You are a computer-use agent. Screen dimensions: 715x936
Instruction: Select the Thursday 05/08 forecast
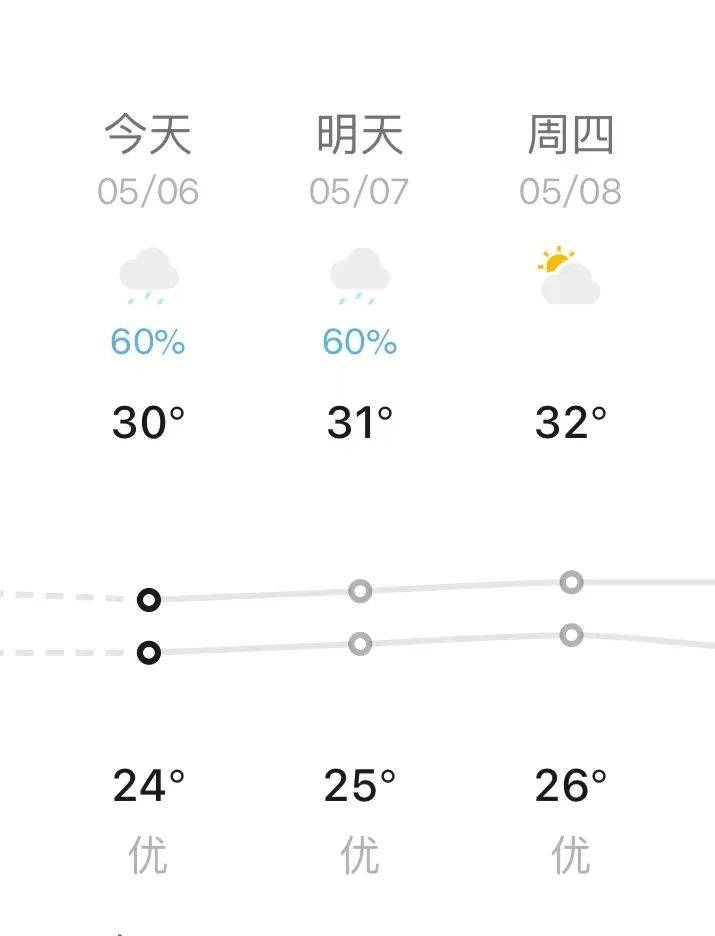[x=570, y=160]
